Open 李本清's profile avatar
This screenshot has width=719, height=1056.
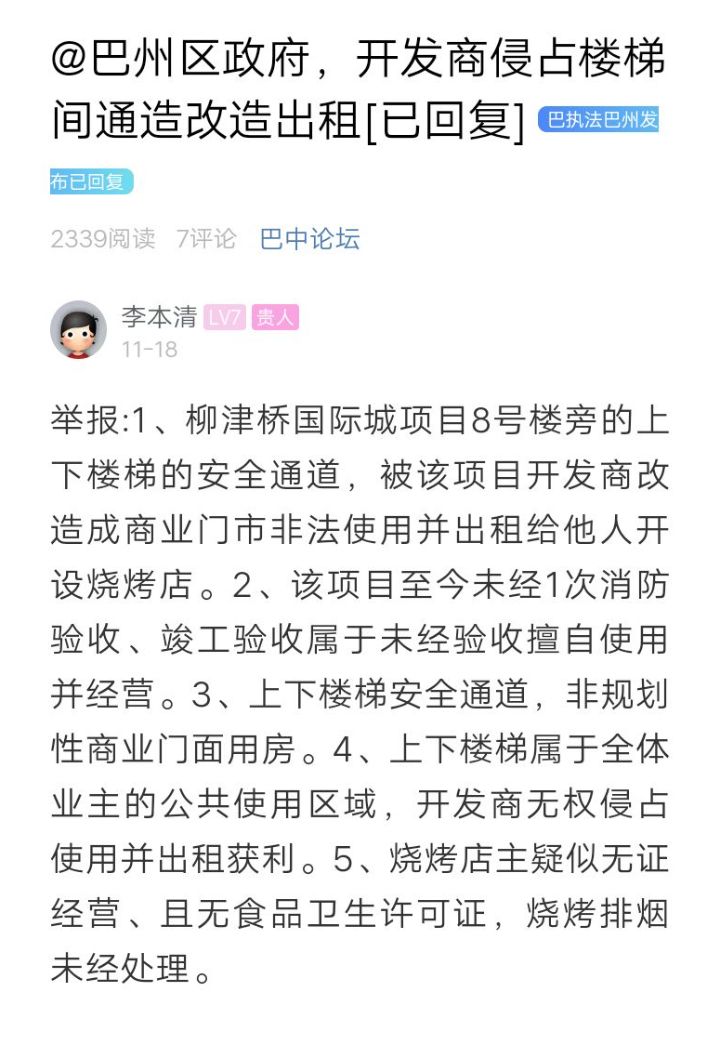pyautogui.click(x=78, y=331)
